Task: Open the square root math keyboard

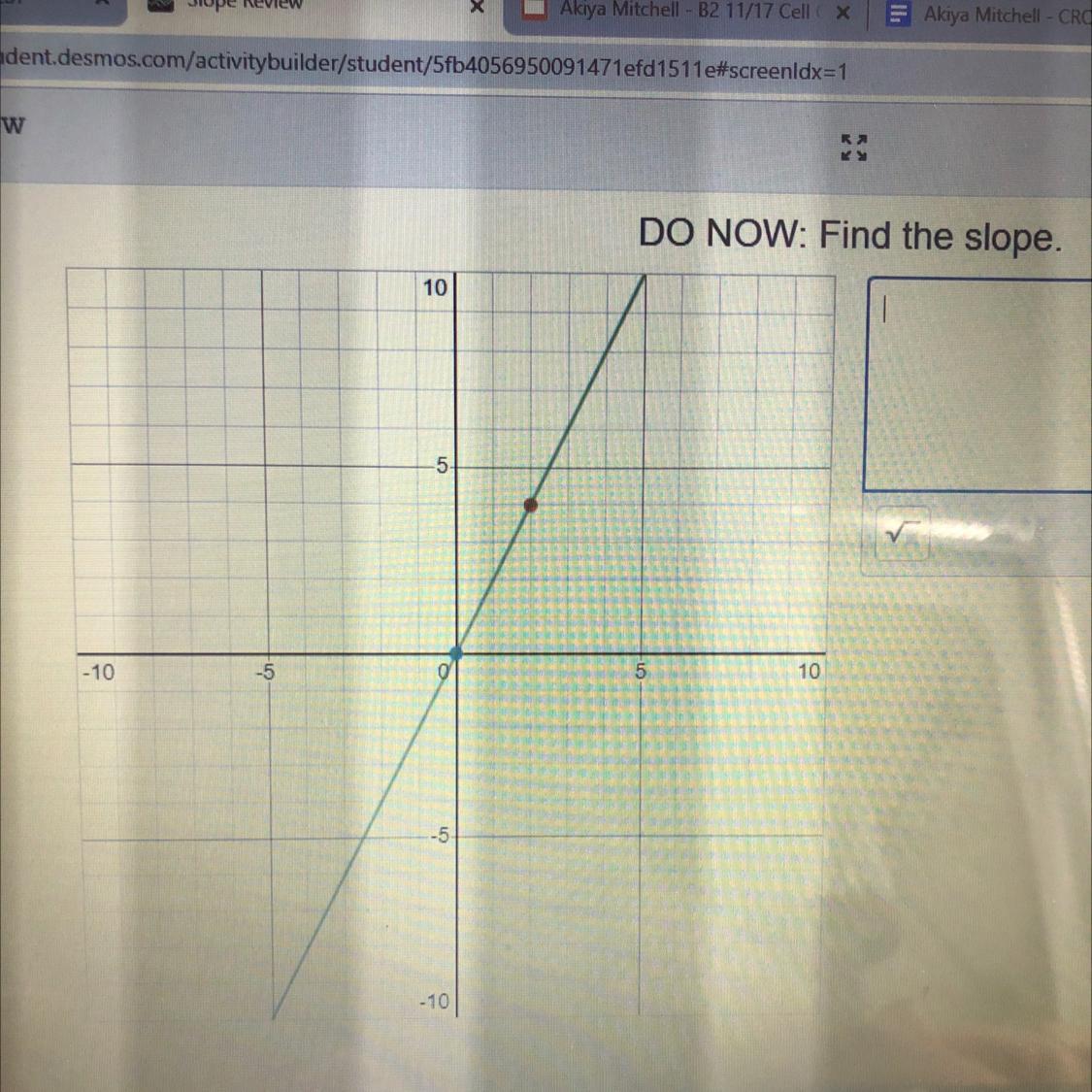Action: [x=903, y=533]
